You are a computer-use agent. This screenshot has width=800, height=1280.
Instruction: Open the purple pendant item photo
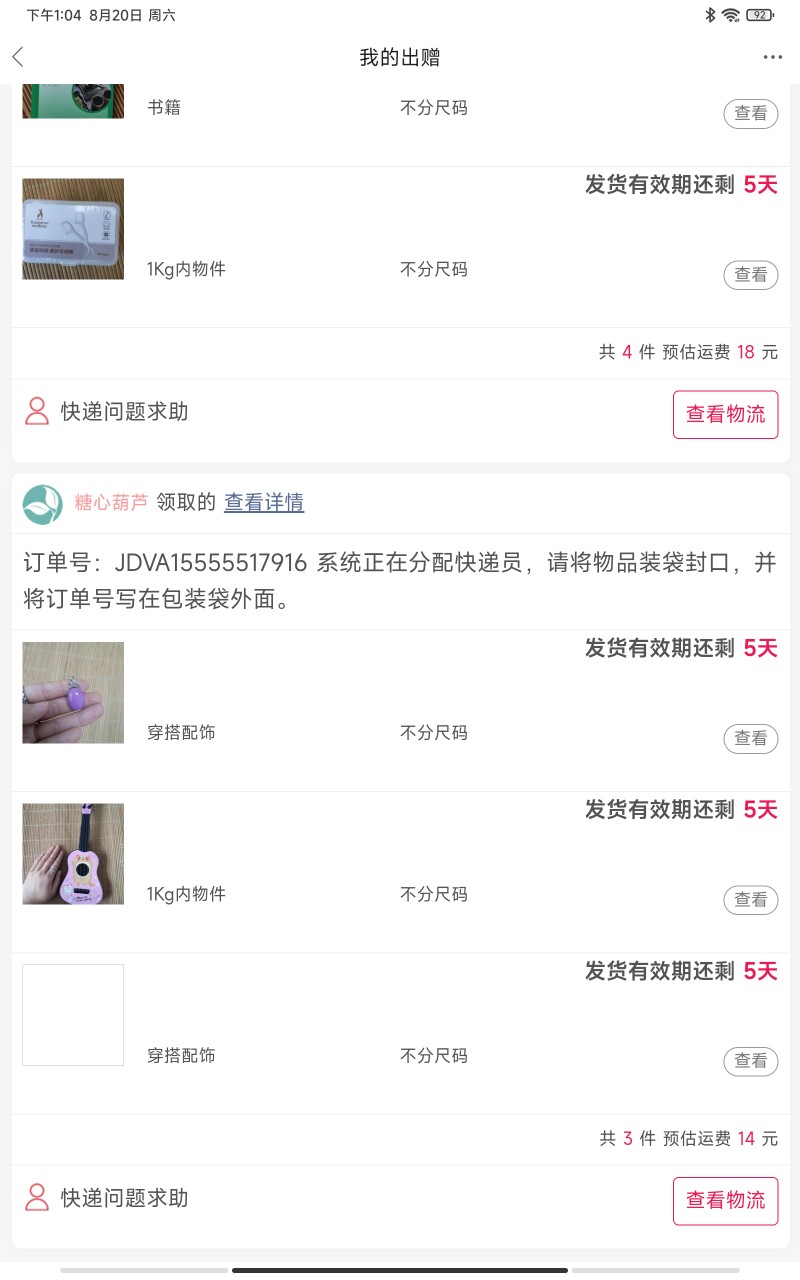click(x=73, y=692)
